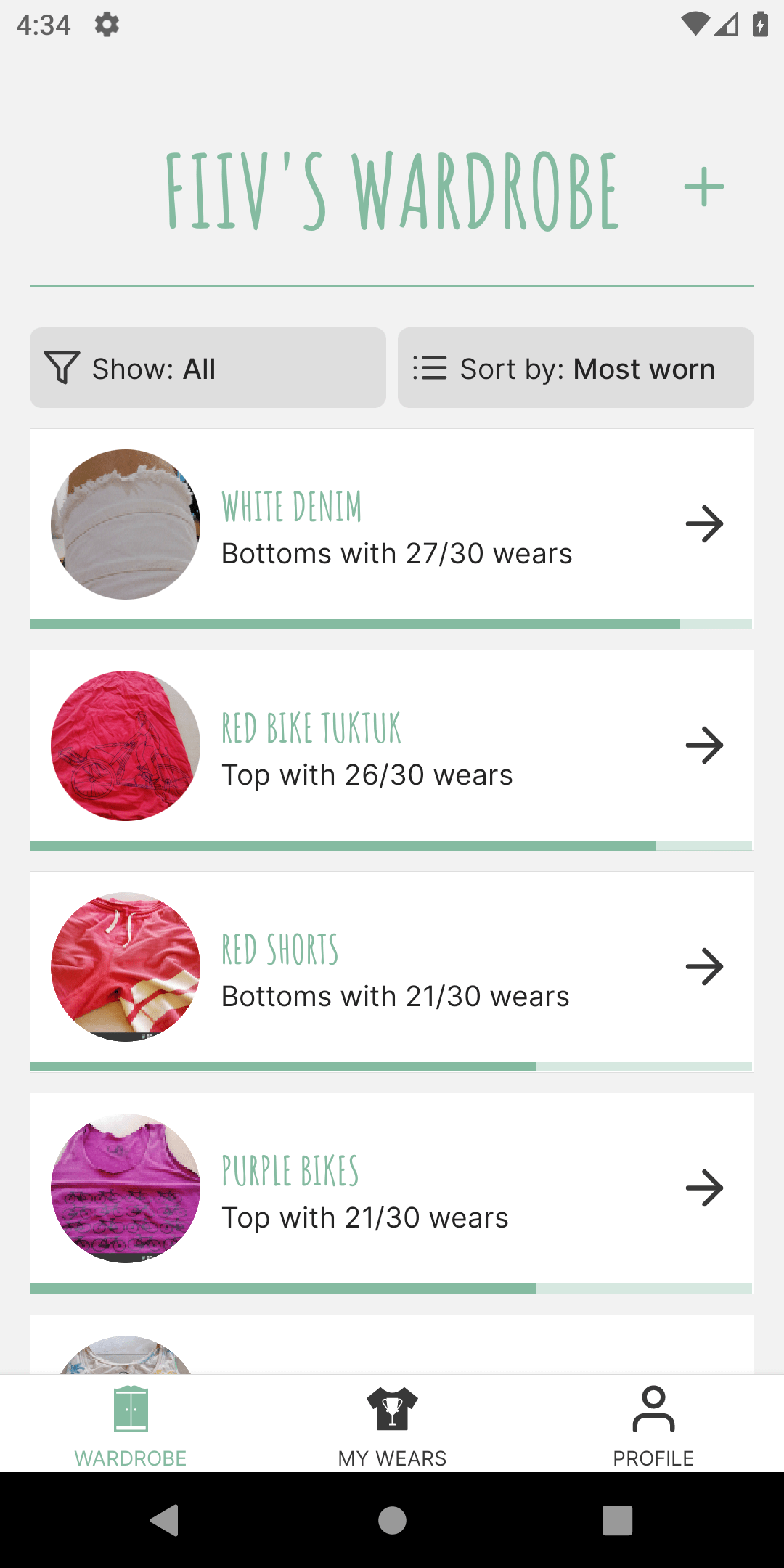Tap the Red Shorts photo thumbnail
The image size is (784, 1568).
tap(123, 965)
